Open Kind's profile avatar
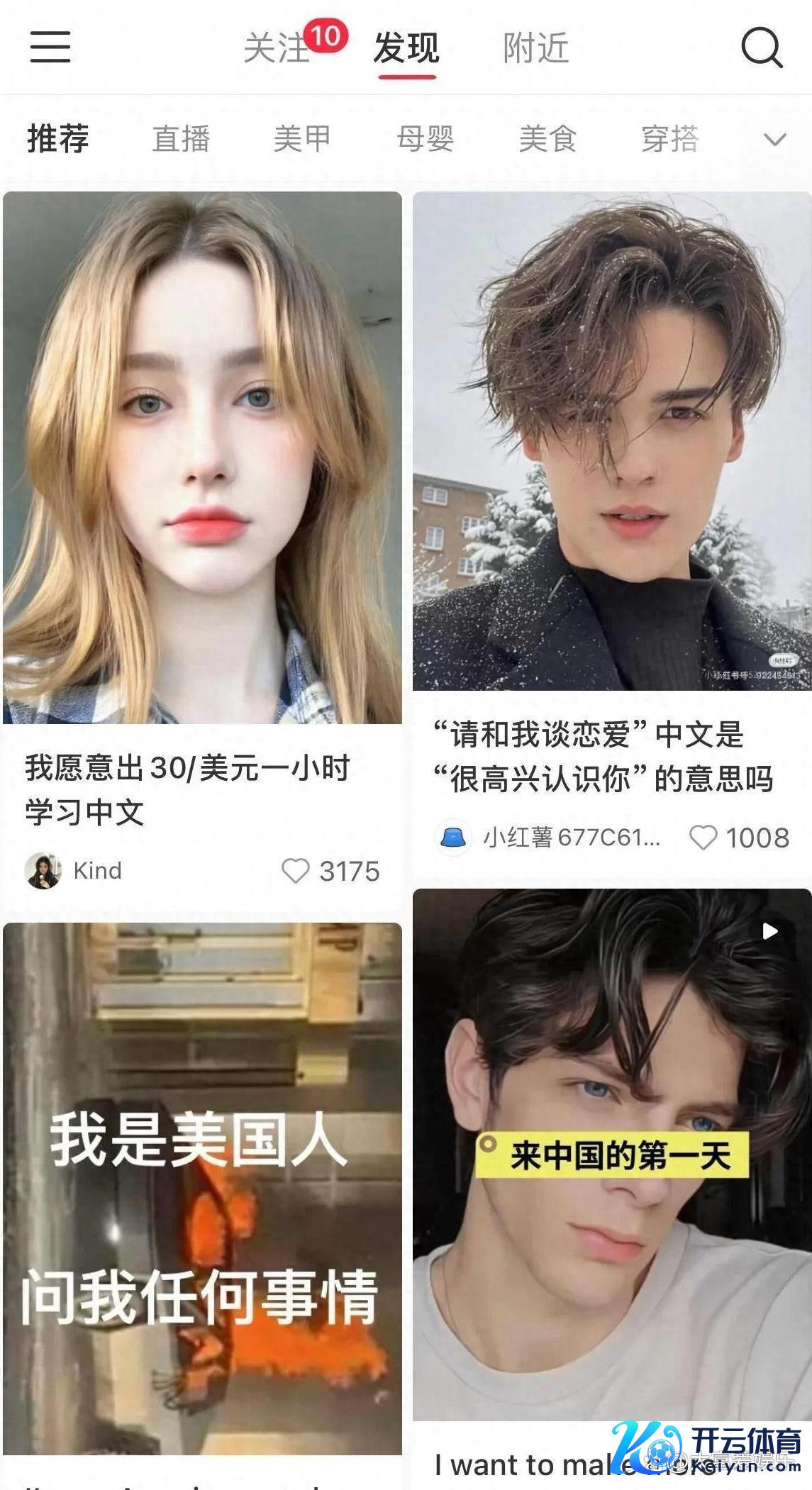Image resolution: width=812 pixels, height=1490 pixels. pyautogui.click(x=43, y=870)
